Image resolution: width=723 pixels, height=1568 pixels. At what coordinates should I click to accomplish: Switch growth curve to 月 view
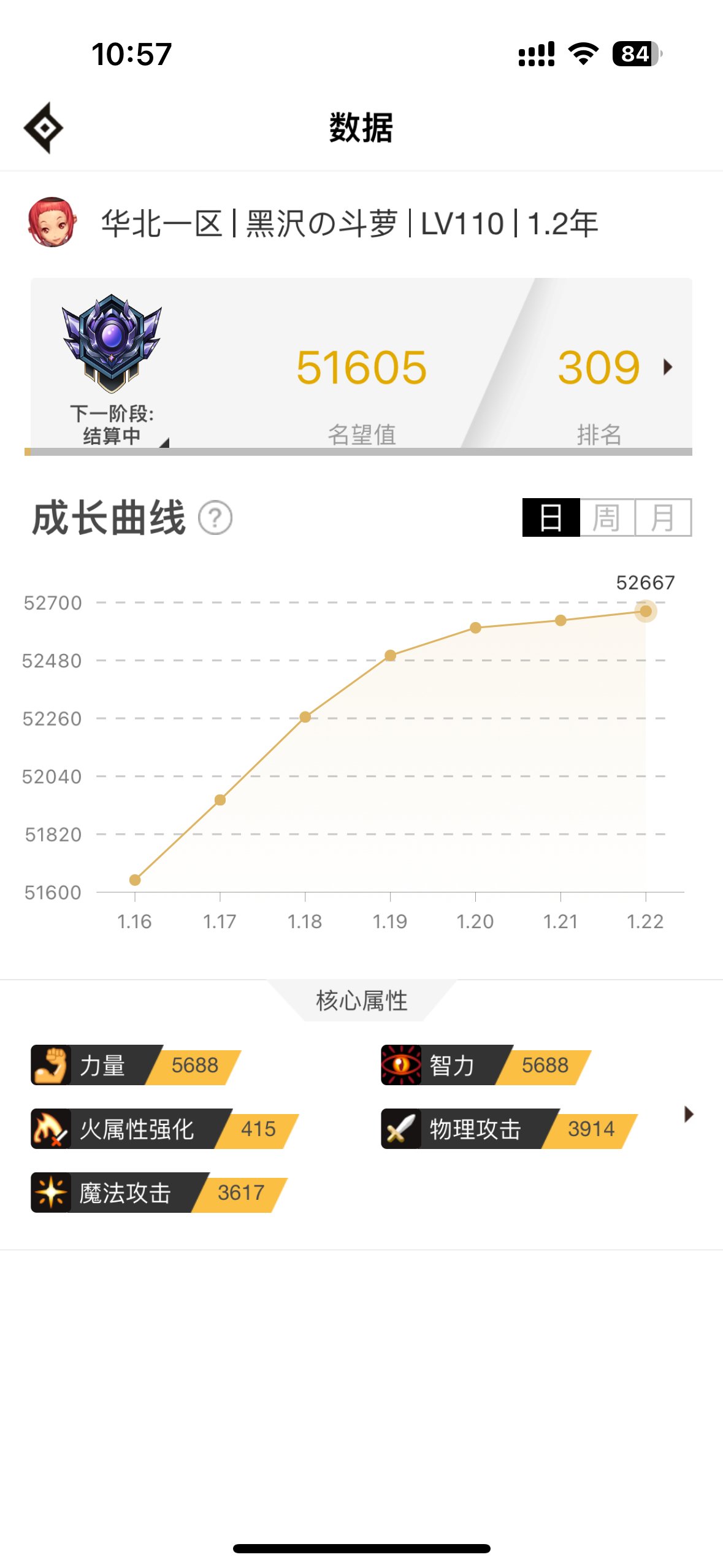pos(663,518)
